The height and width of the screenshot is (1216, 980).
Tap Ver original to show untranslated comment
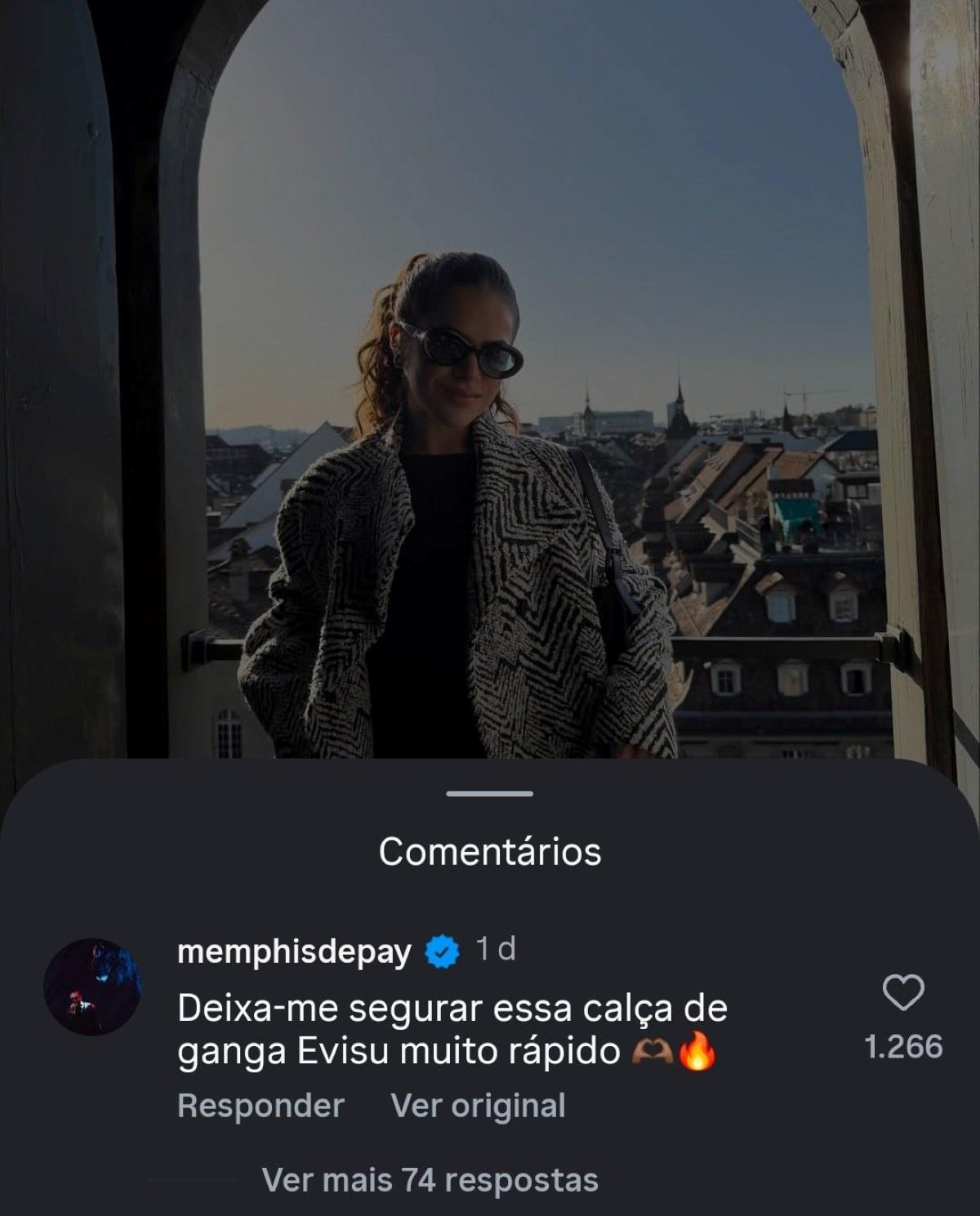[478, 1106]
